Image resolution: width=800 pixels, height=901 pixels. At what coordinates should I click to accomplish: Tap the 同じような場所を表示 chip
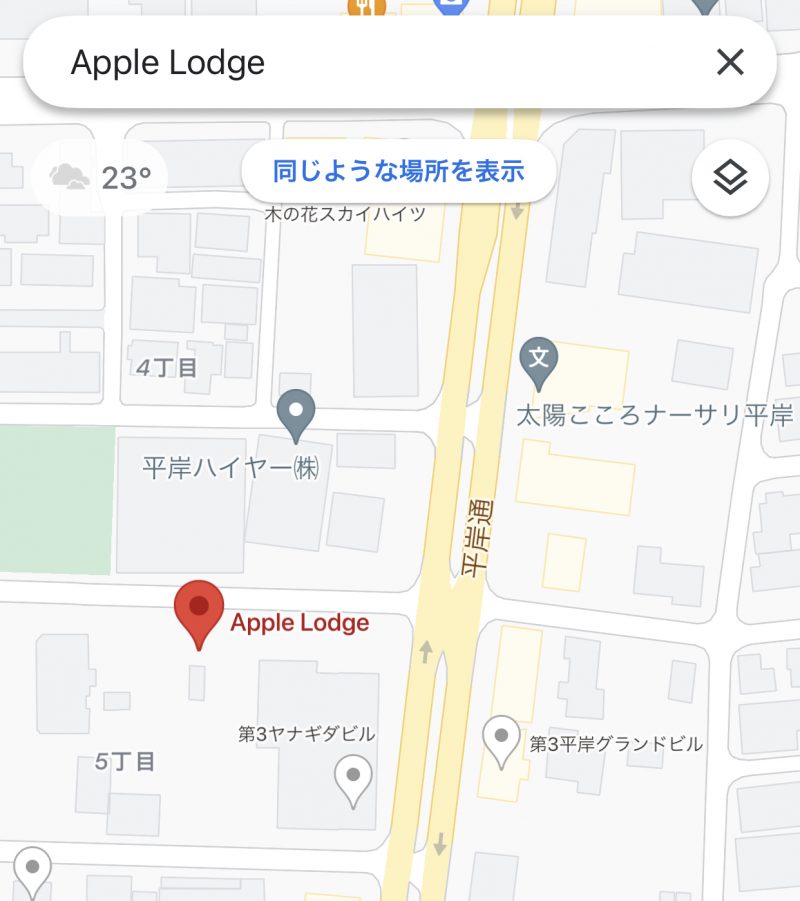click(x=398, y=171)
